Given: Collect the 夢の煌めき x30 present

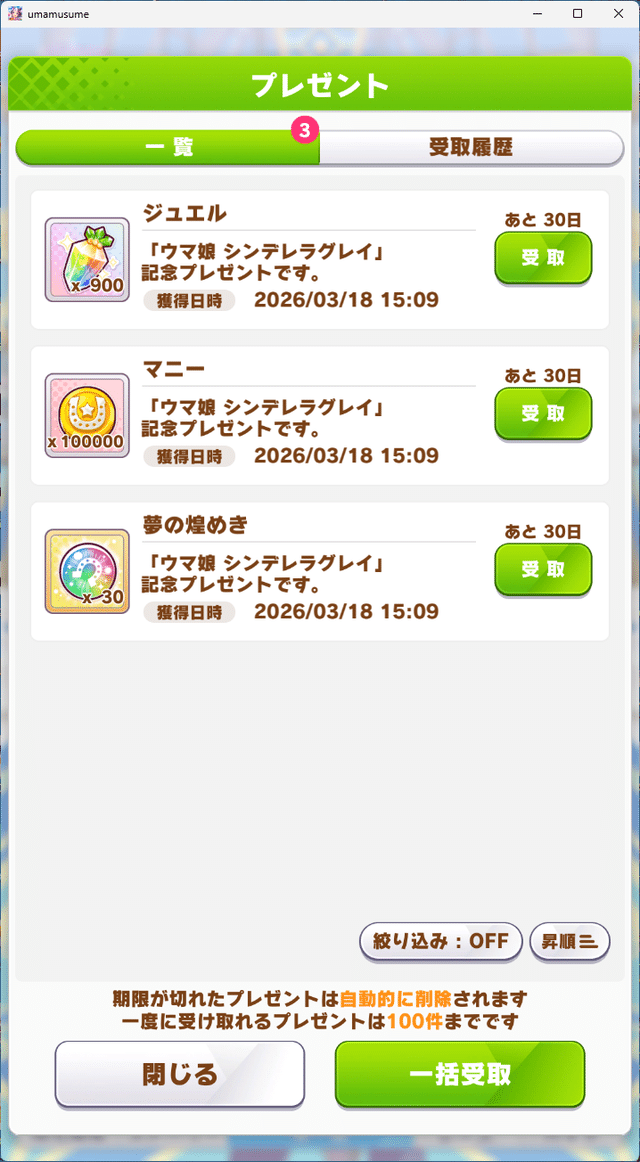Looking at the screenshot, I should (x=543, y=570).
